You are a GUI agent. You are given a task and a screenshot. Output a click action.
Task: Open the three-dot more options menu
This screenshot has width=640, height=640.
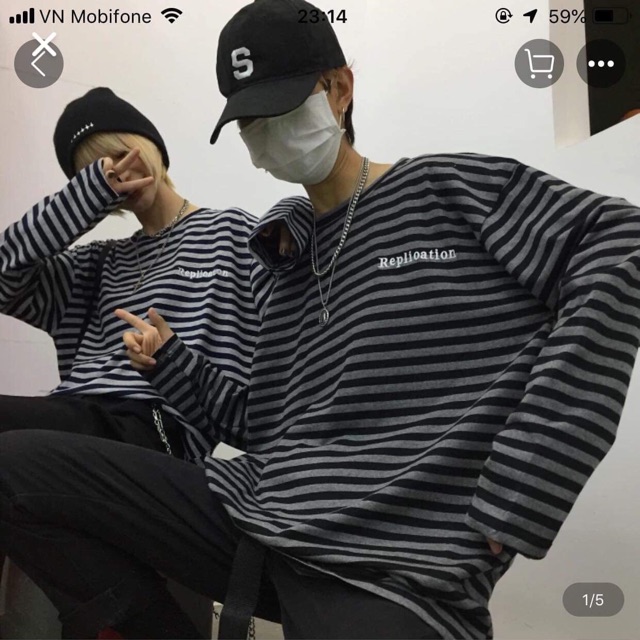601,64
